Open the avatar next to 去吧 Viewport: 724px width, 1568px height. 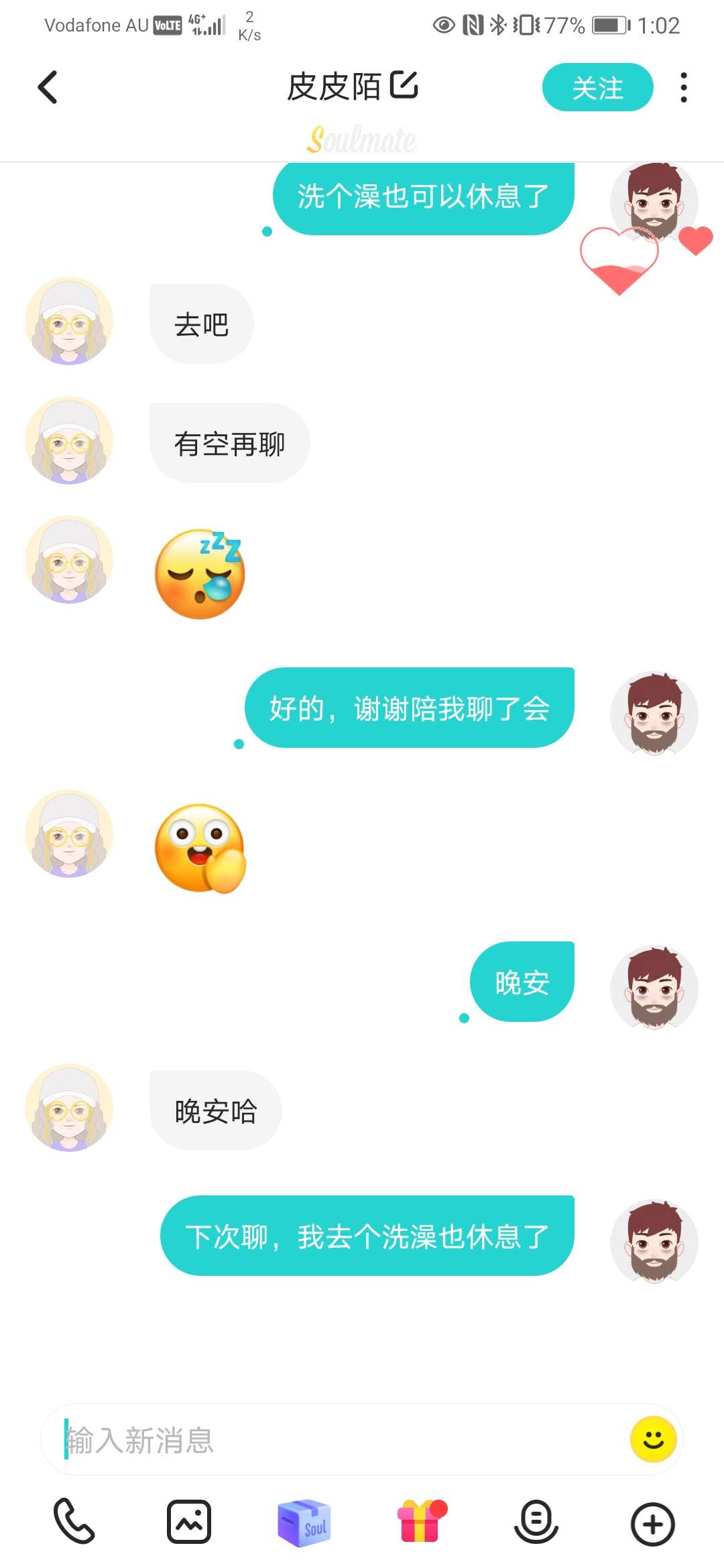coord(69,321)
